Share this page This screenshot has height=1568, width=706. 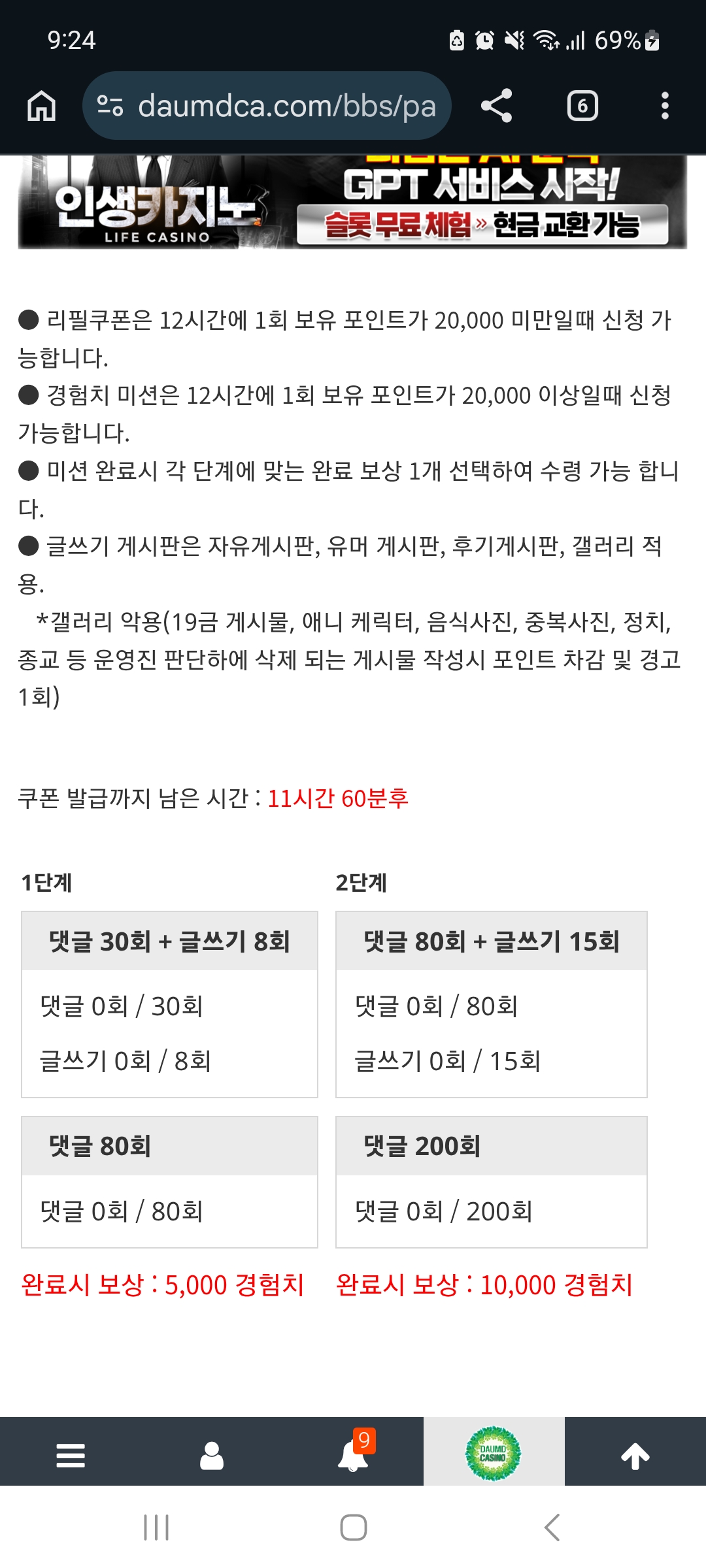(x=496, y=106)
